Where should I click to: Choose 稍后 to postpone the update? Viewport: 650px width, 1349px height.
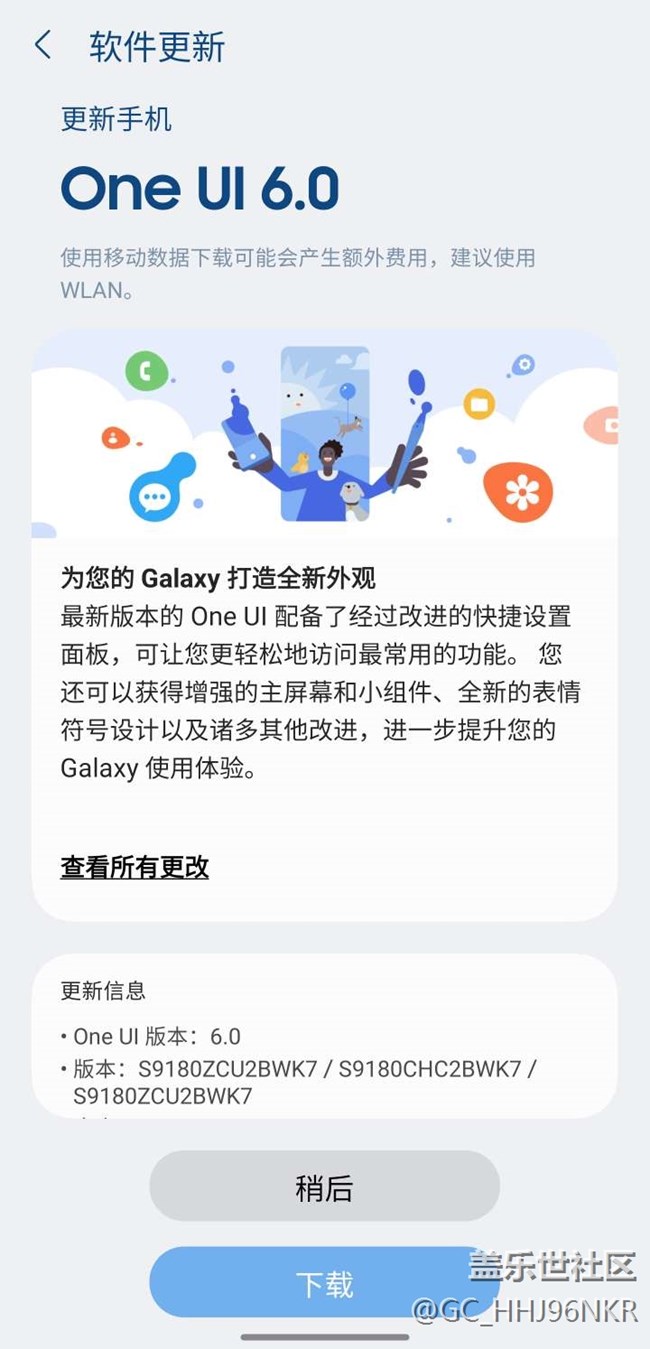[x=324, y=1187]
